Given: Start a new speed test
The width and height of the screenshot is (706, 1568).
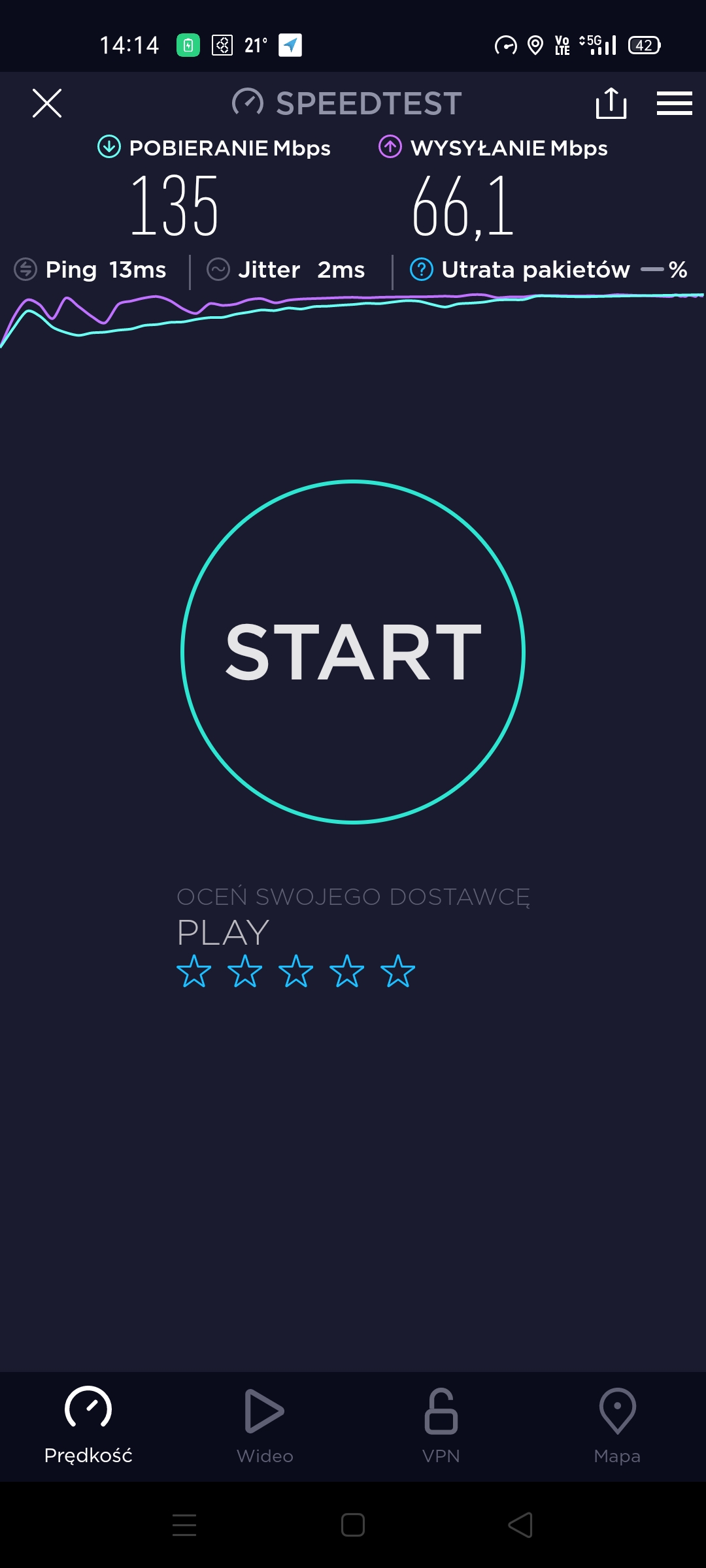Looking at the screenshot, I should [x=353, y=651].
